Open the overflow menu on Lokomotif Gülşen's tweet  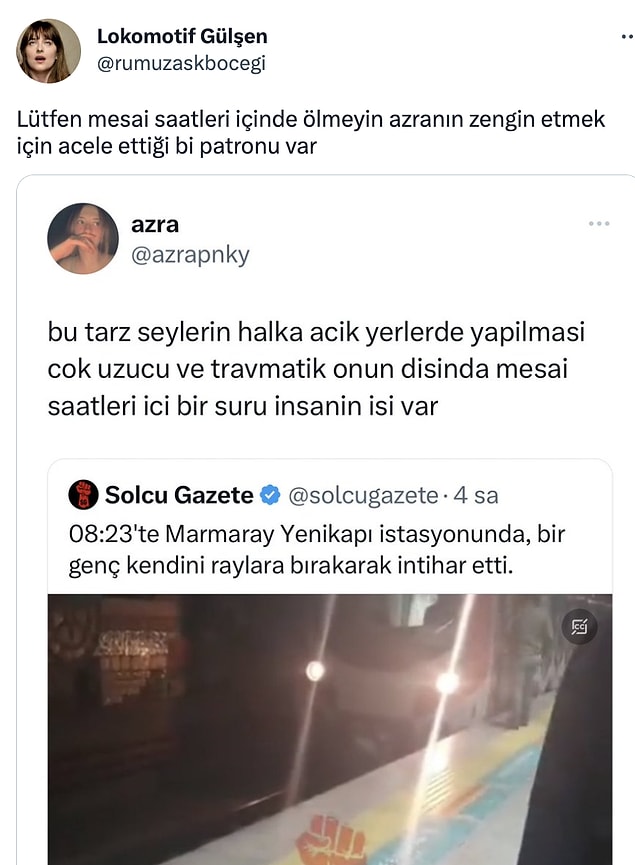(626, 36)
